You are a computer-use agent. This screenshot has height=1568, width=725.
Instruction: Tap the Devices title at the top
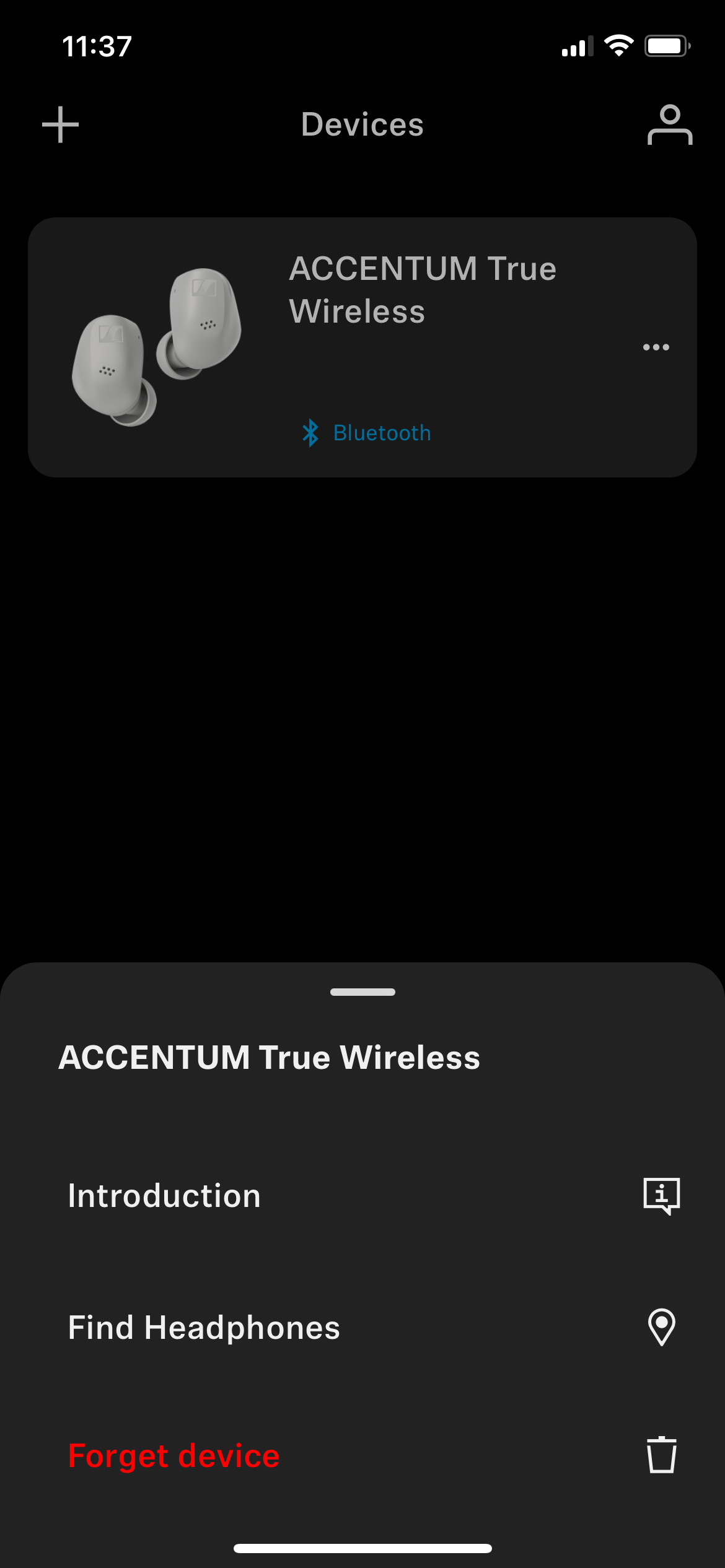point(362,124)
